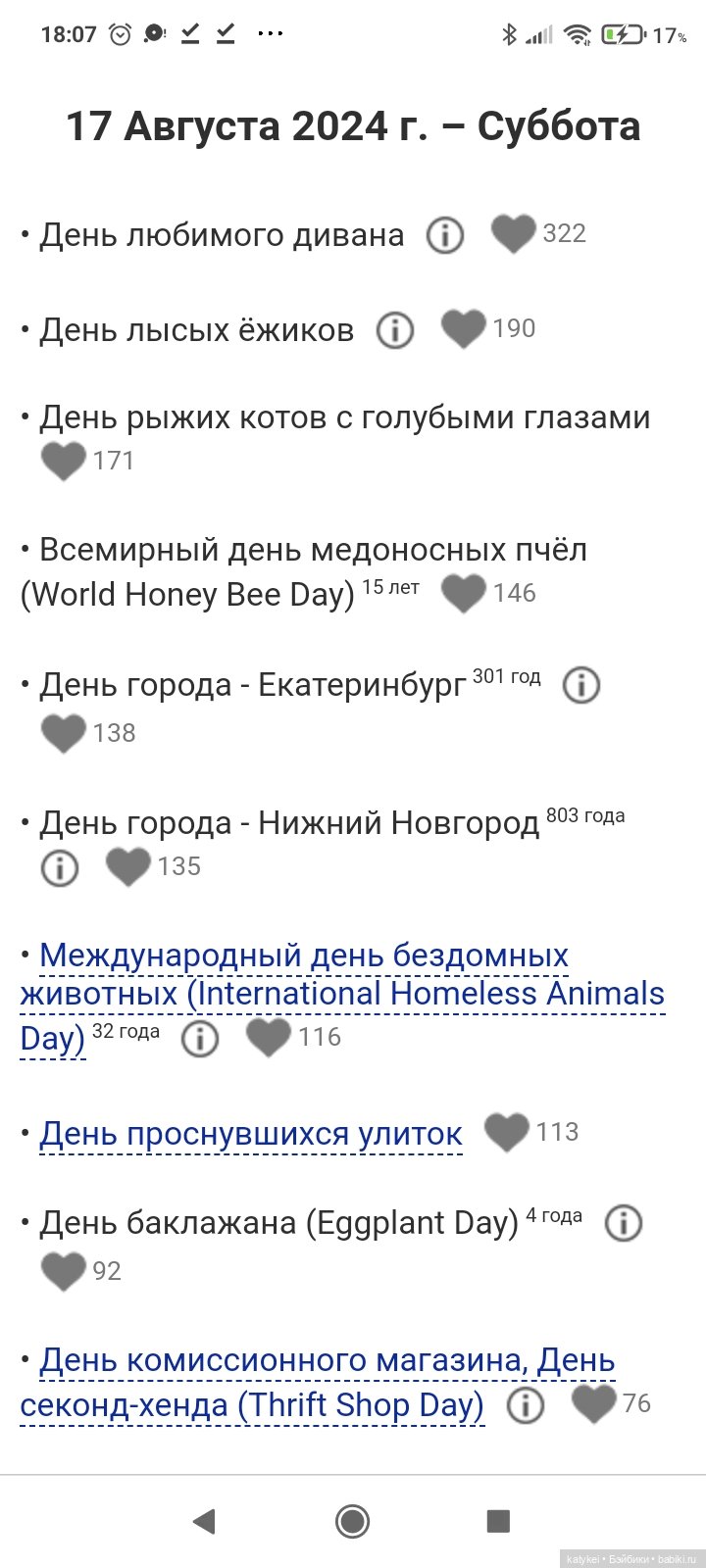Viewport: 706px width, 1568px height.
Task: Open info for День города Нижний Новгород
Action: click(60, 867)
